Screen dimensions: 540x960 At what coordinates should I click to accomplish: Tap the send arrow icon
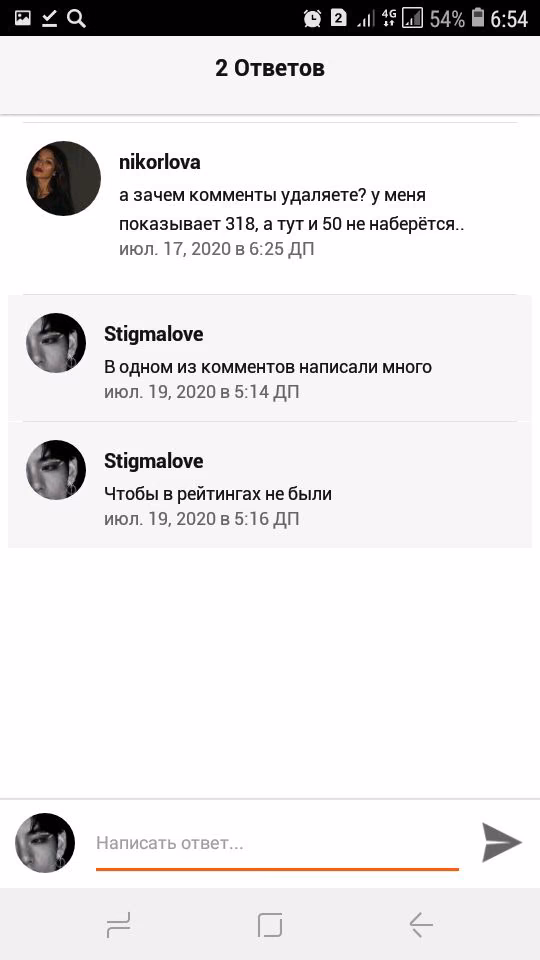coord(501,842)
